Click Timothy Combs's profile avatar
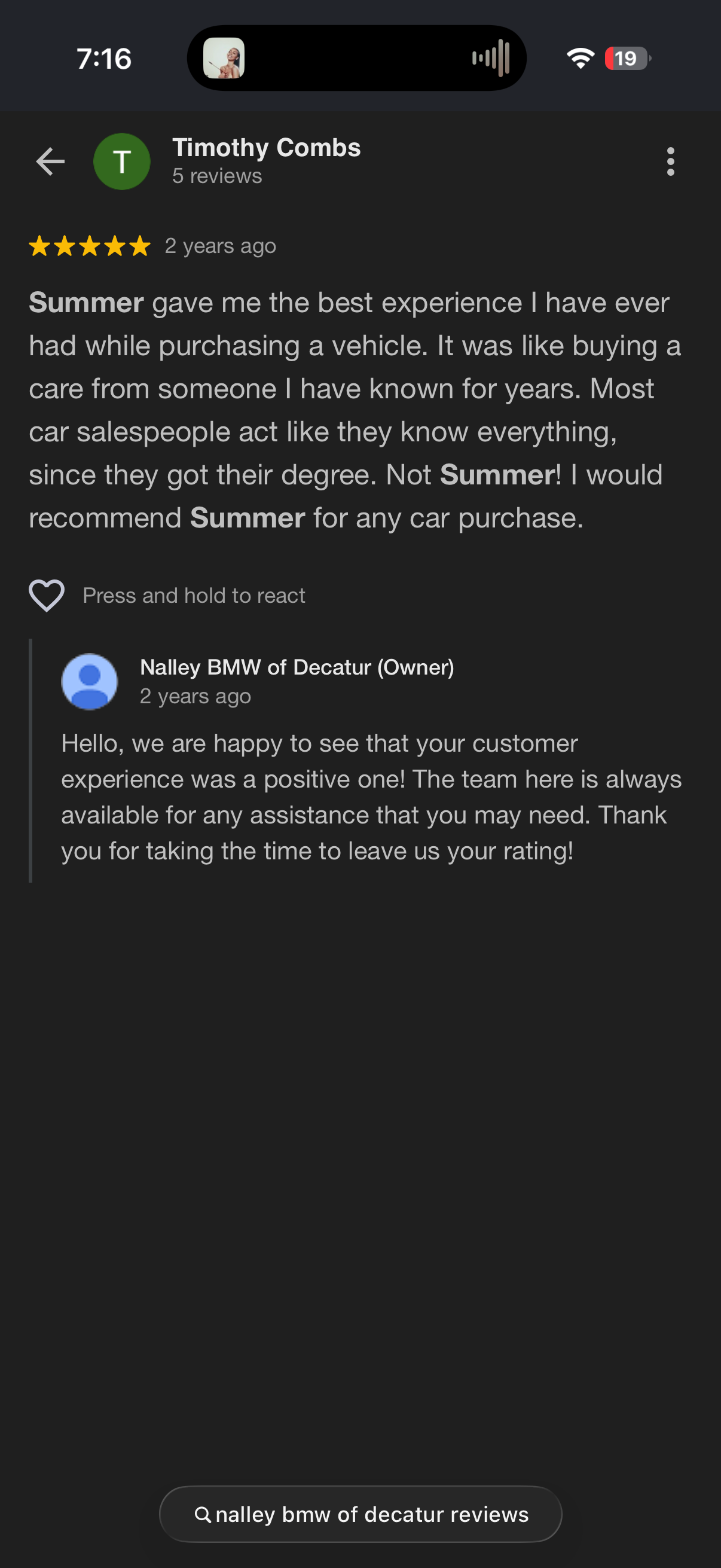The image size is (721, 1568). point(123,161)
